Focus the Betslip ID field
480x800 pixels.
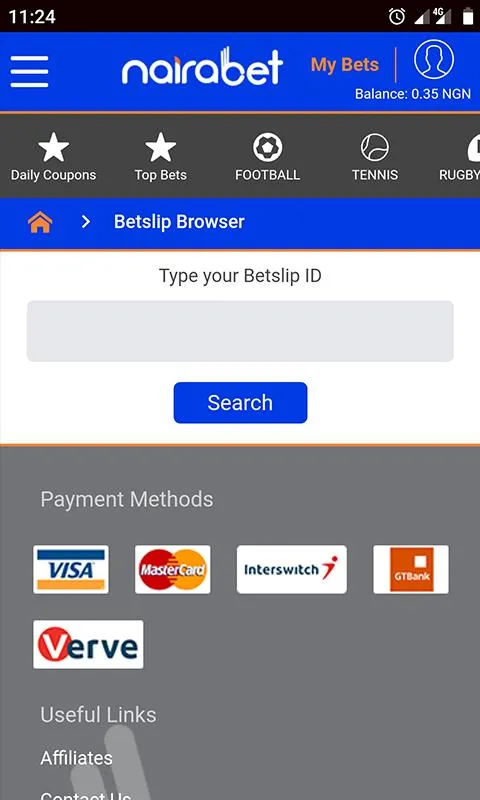[240, 331]
